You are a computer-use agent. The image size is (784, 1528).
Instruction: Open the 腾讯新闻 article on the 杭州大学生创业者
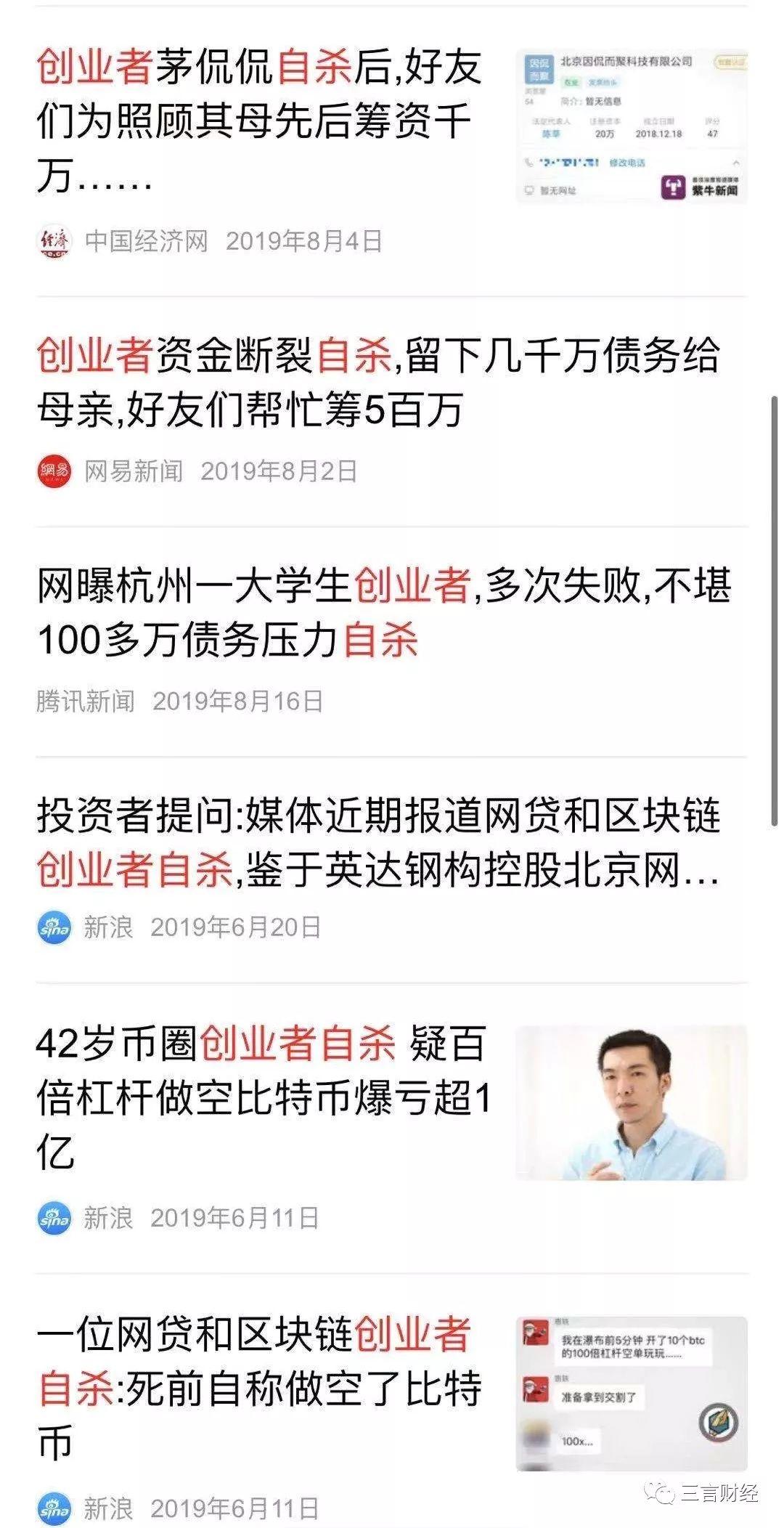pyautogui.click(x=383, y=612)
